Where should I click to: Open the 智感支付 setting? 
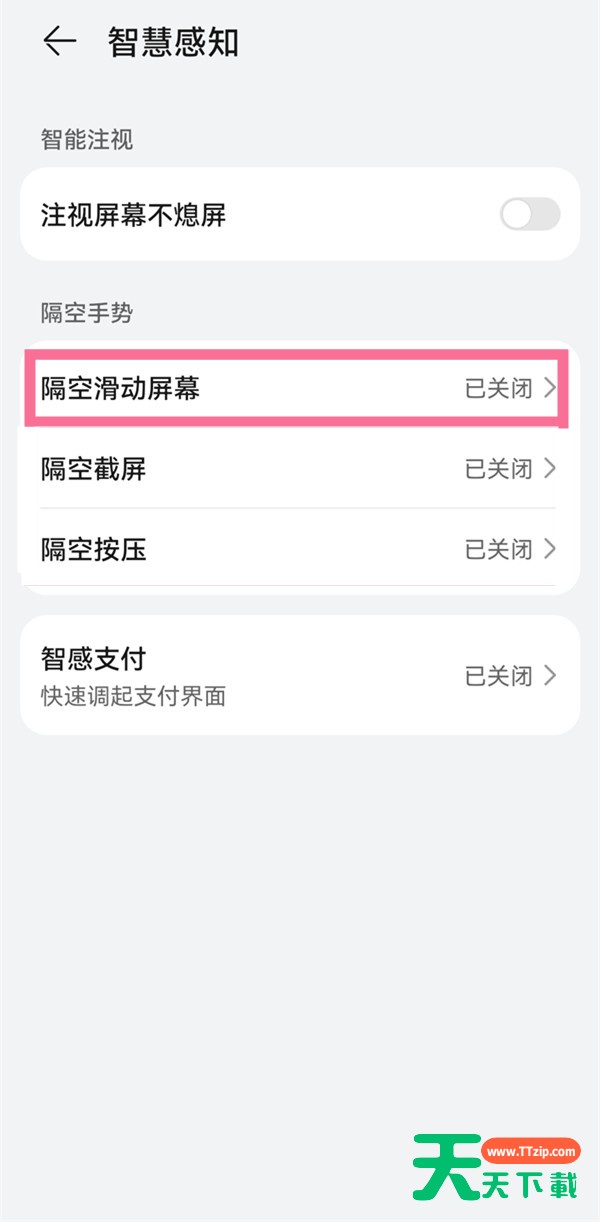[298, 675]
